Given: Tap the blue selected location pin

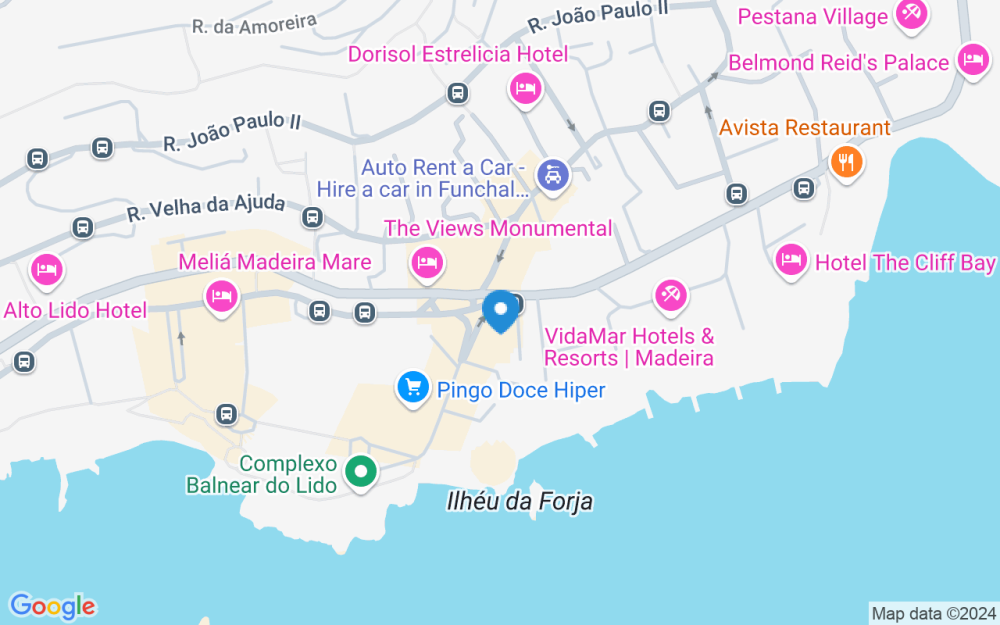Looking at the screenshot, I should 500,312.
